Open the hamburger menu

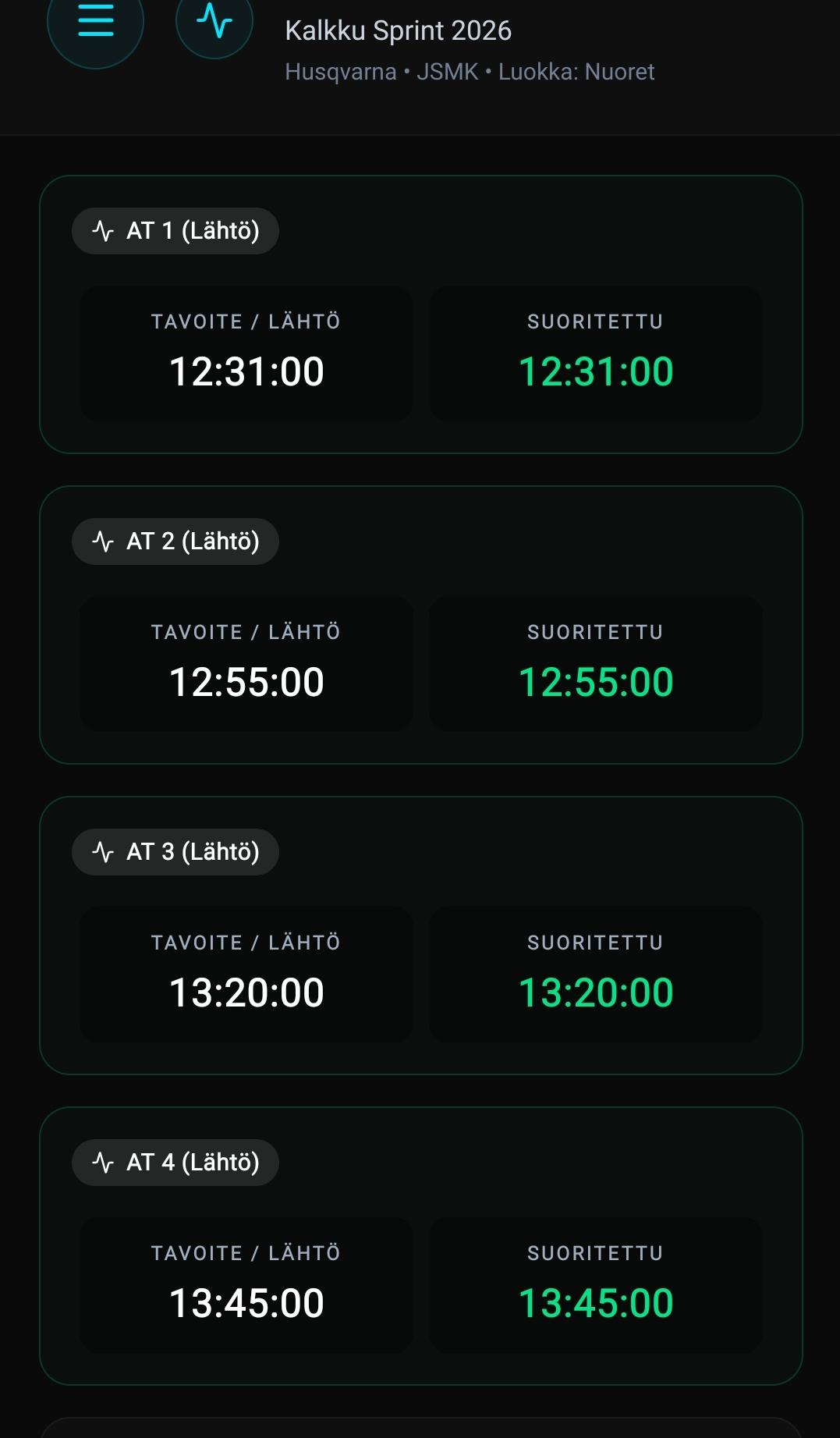pos(95,21)
